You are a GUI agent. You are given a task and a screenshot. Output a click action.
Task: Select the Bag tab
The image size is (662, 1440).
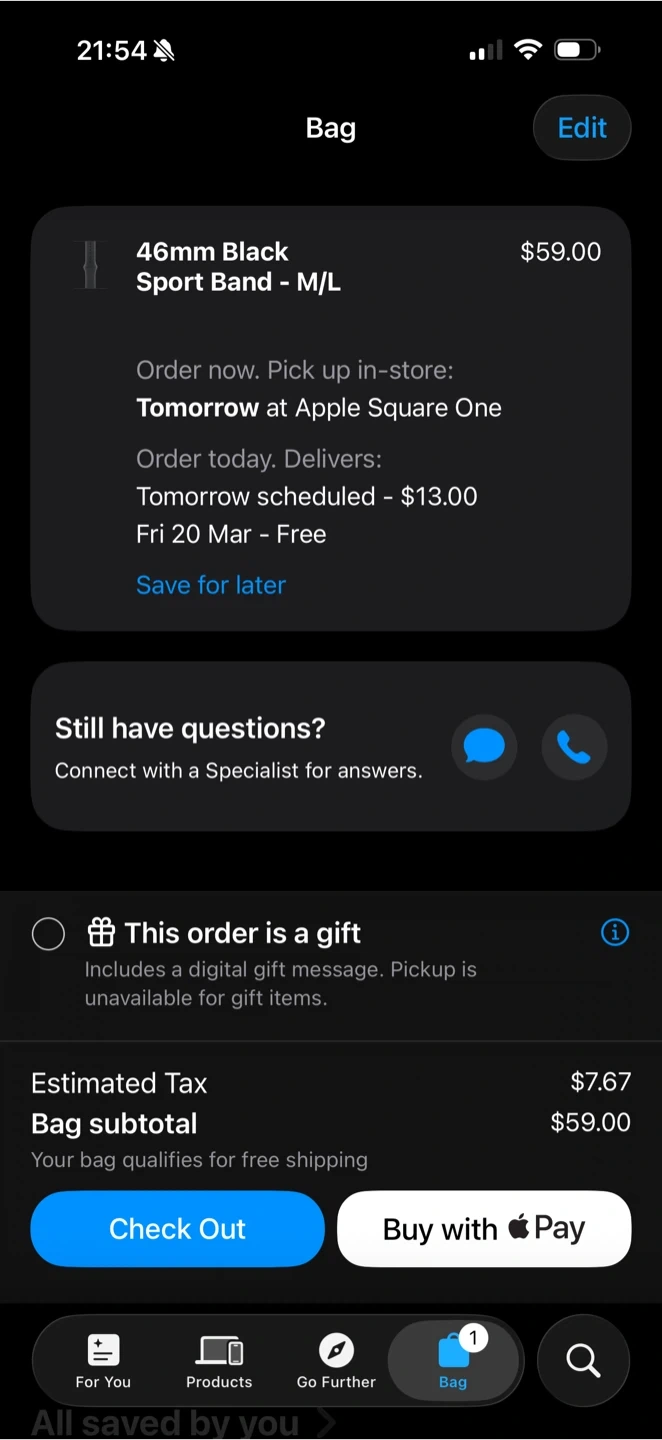coord(453,1361)
